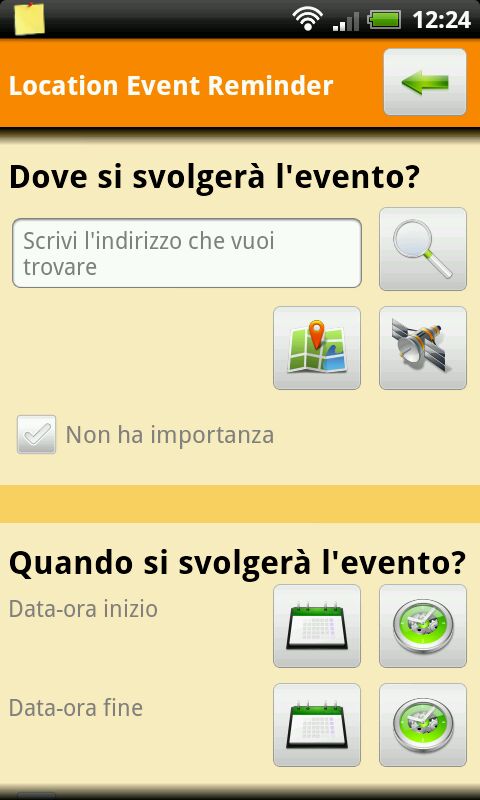Viewport: 480px width, 800px height.
Task: Pick event location on the map
Action: 317,348
